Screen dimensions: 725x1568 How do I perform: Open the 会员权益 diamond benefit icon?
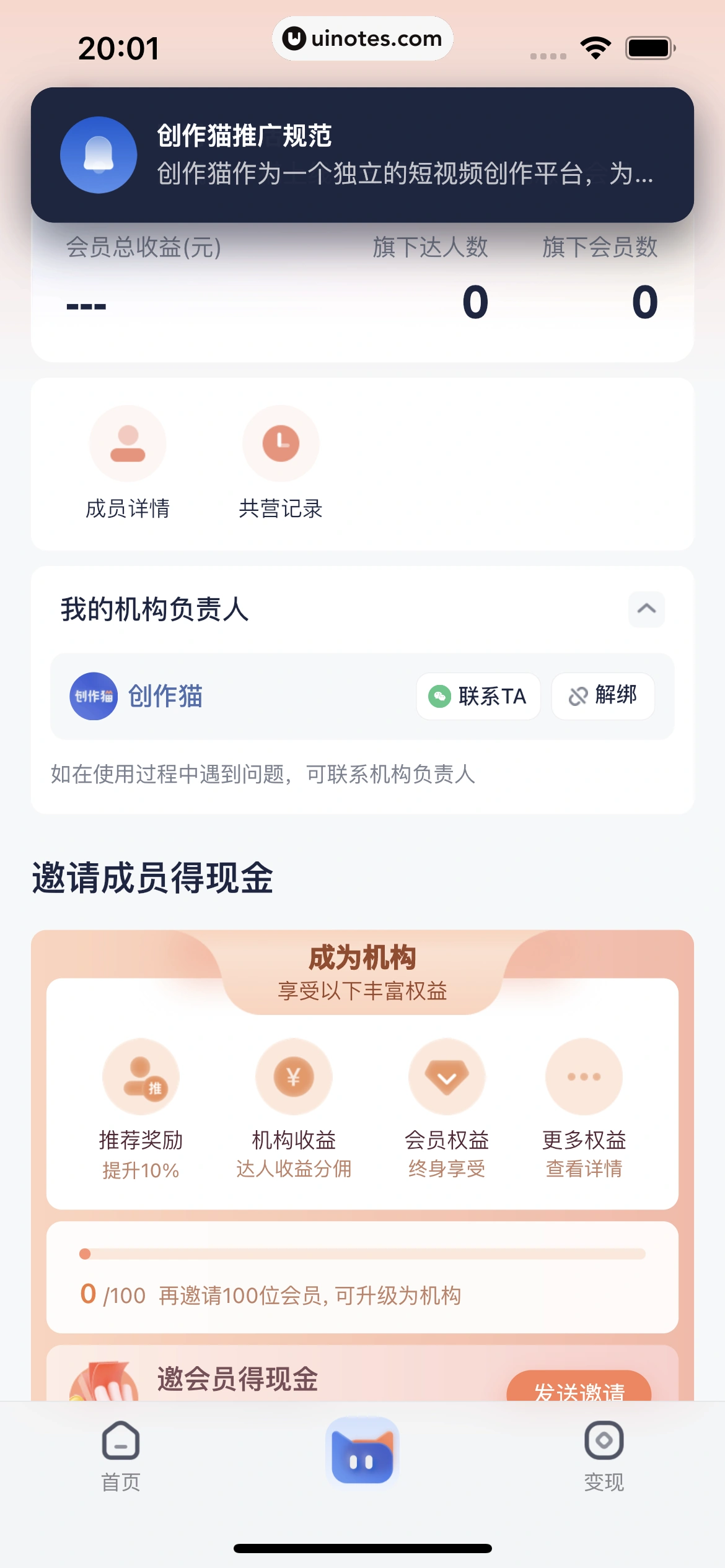point(447,1076)
